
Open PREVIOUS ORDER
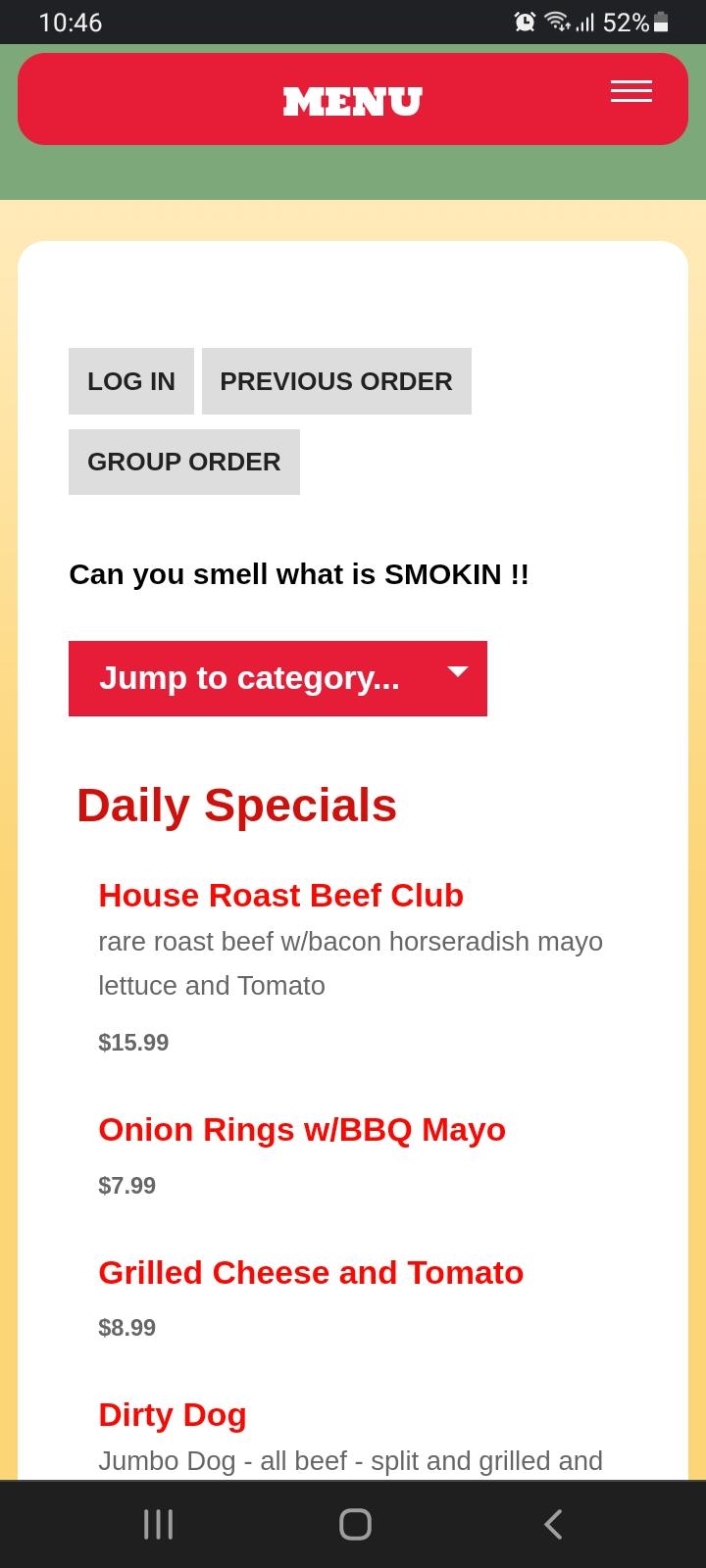336,381
